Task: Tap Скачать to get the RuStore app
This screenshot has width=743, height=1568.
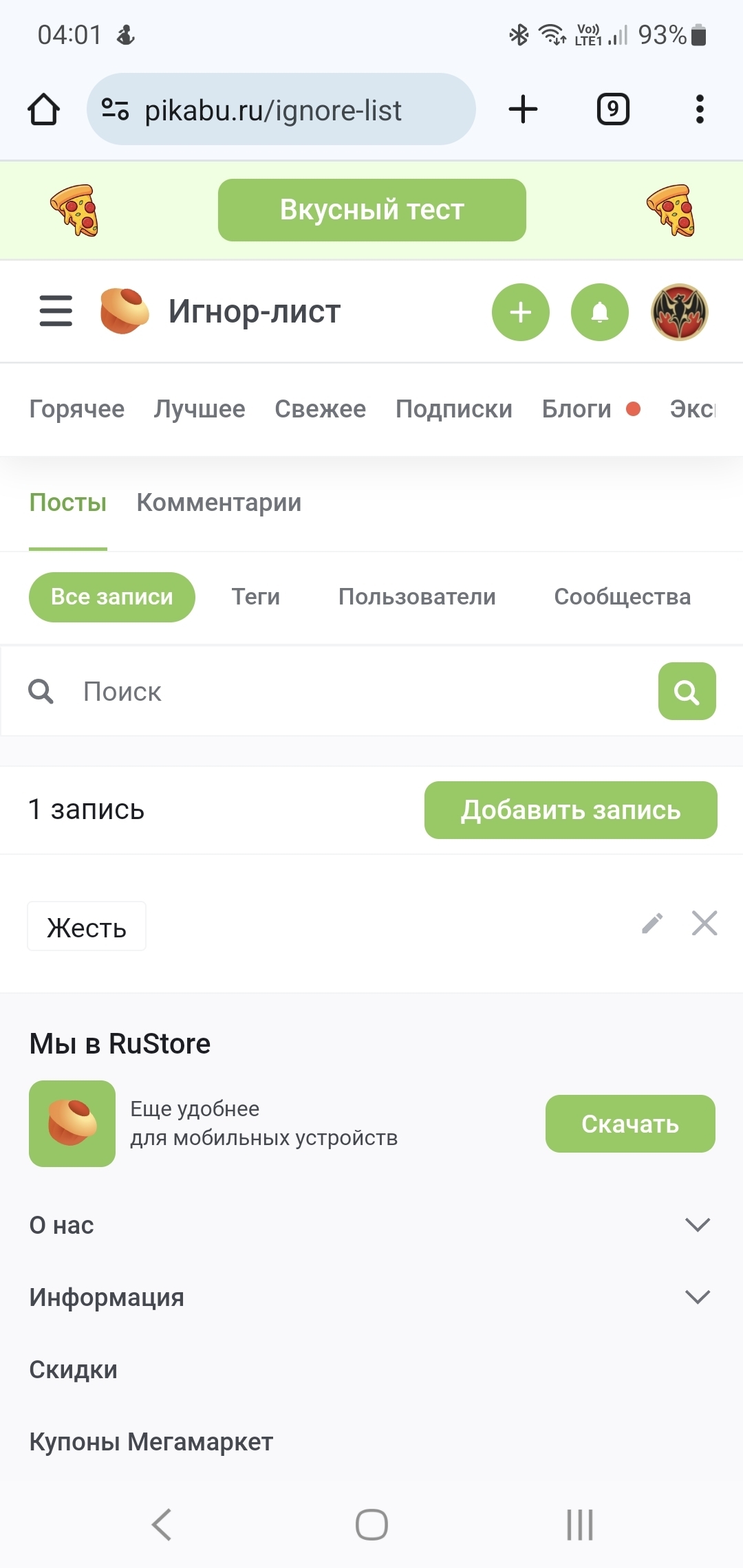Action: [630, 1124]
